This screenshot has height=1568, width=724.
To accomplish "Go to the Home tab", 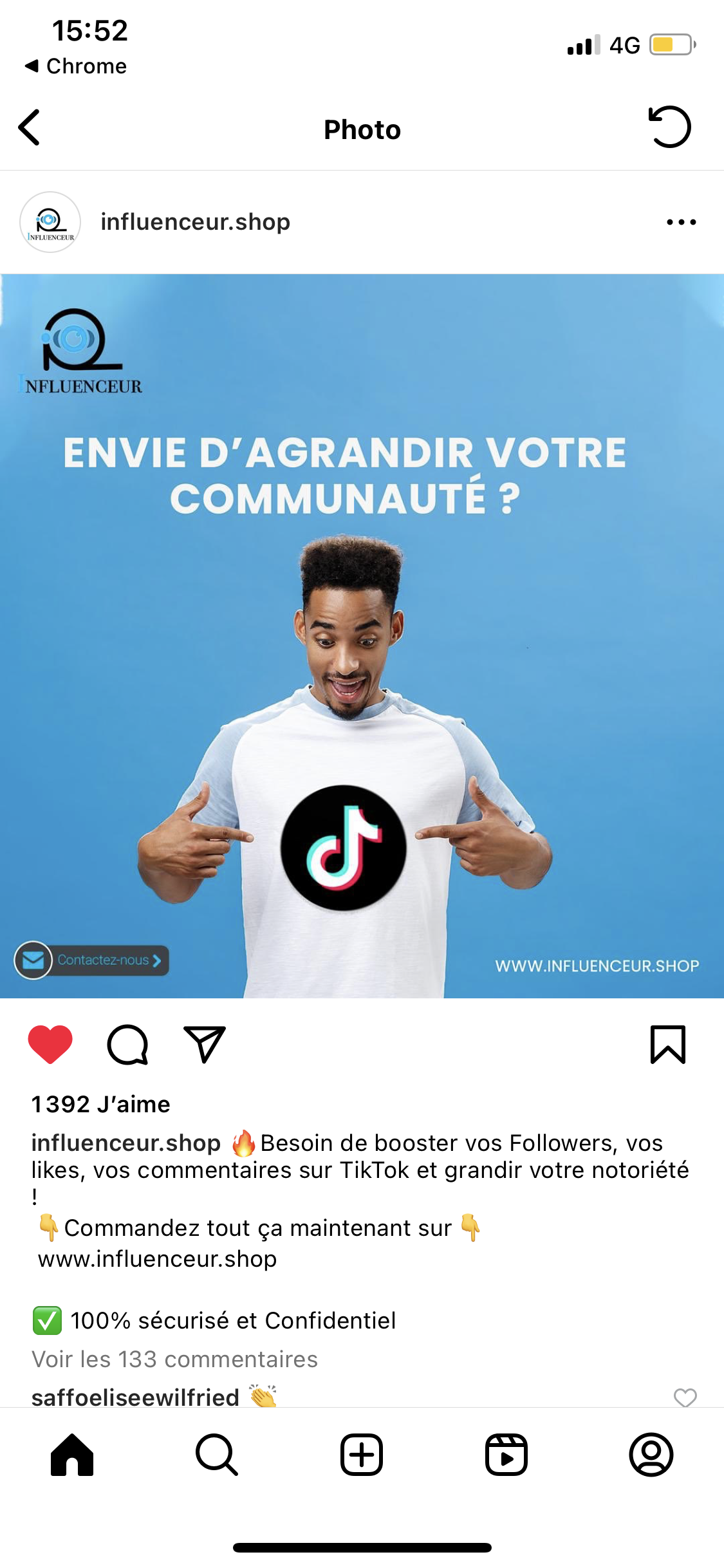I will [x=72, y=1455].
